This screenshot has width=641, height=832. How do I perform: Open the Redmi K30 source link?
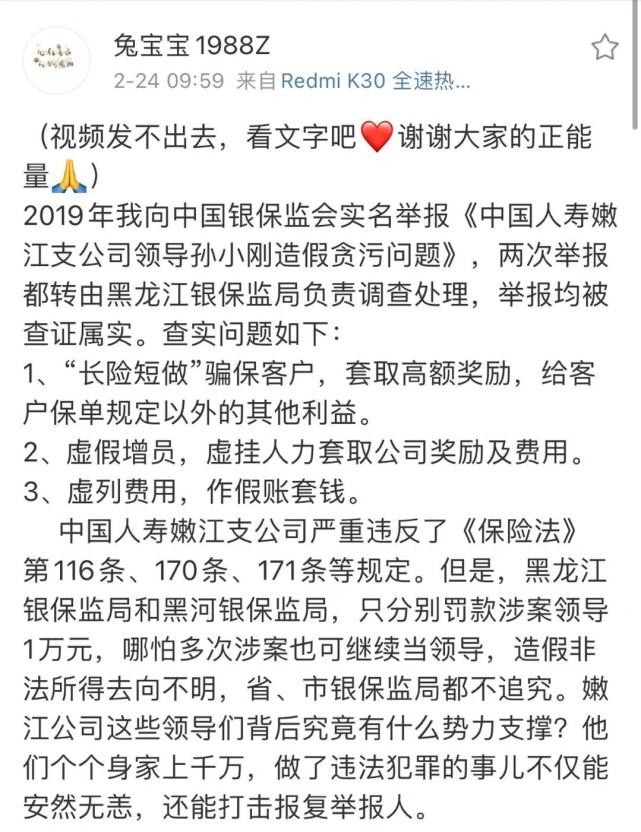(375, 81)
